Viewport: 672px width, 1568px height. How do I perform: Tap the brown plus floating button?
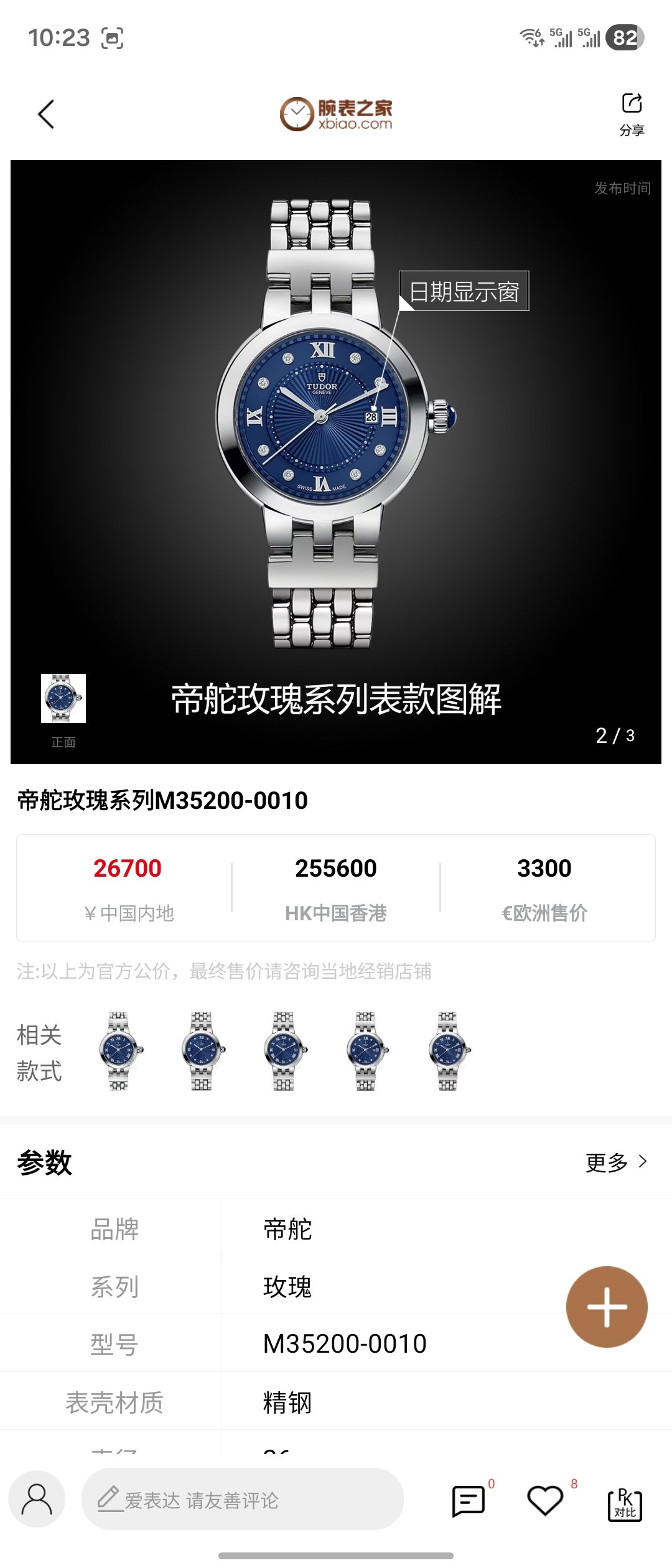[x=607, y=1307]
